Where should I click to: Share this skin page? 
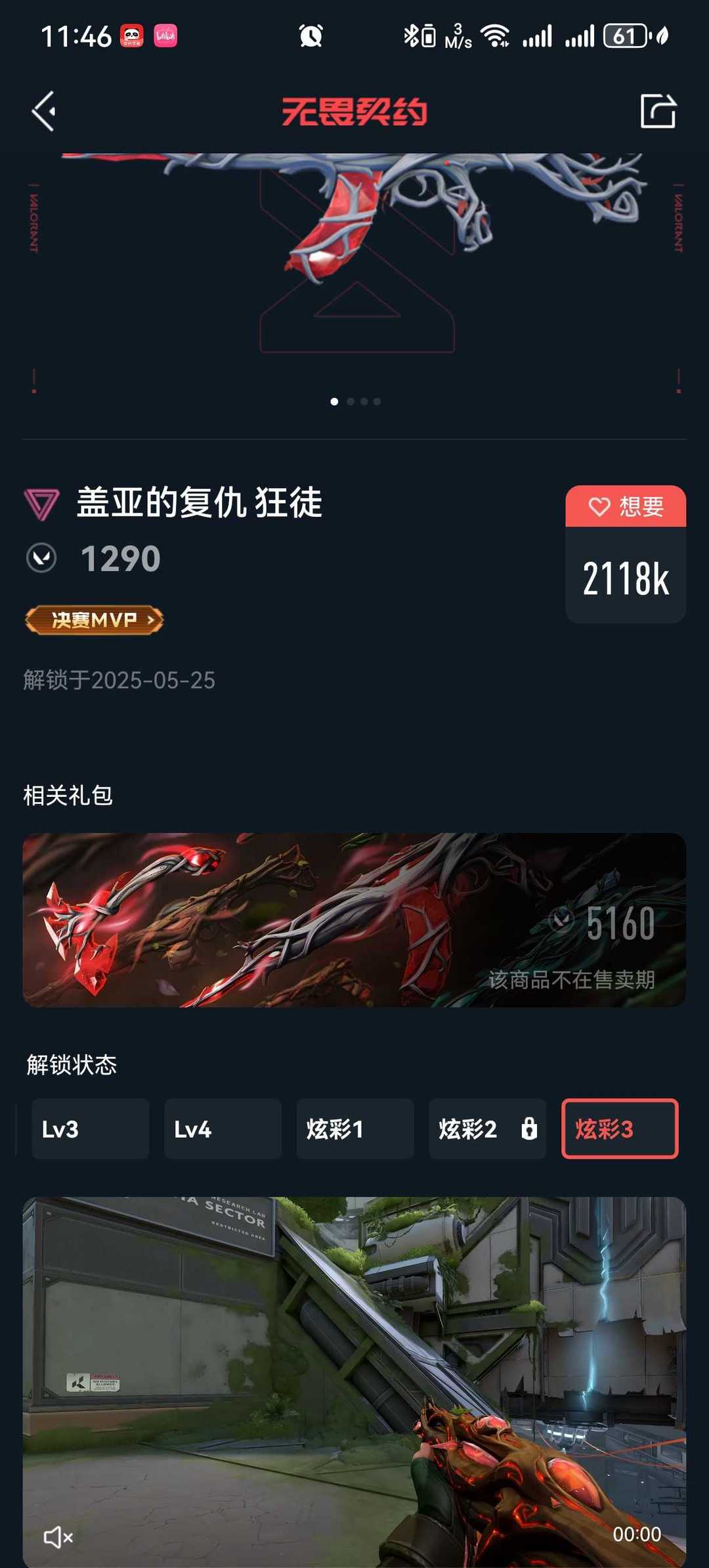coord(658,110)
